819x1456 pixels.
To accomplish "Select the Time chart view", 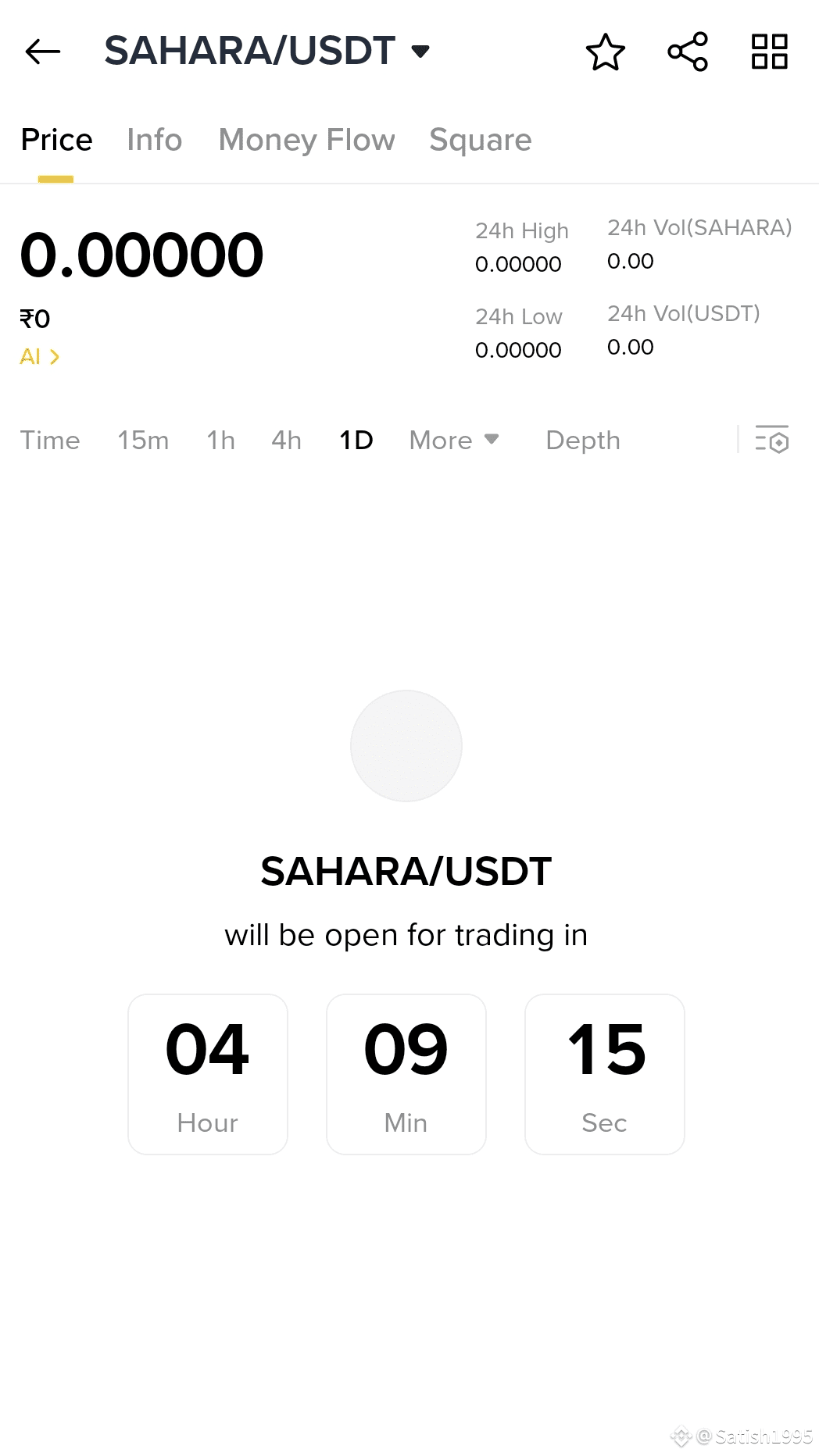I will [x=49, y=441].
